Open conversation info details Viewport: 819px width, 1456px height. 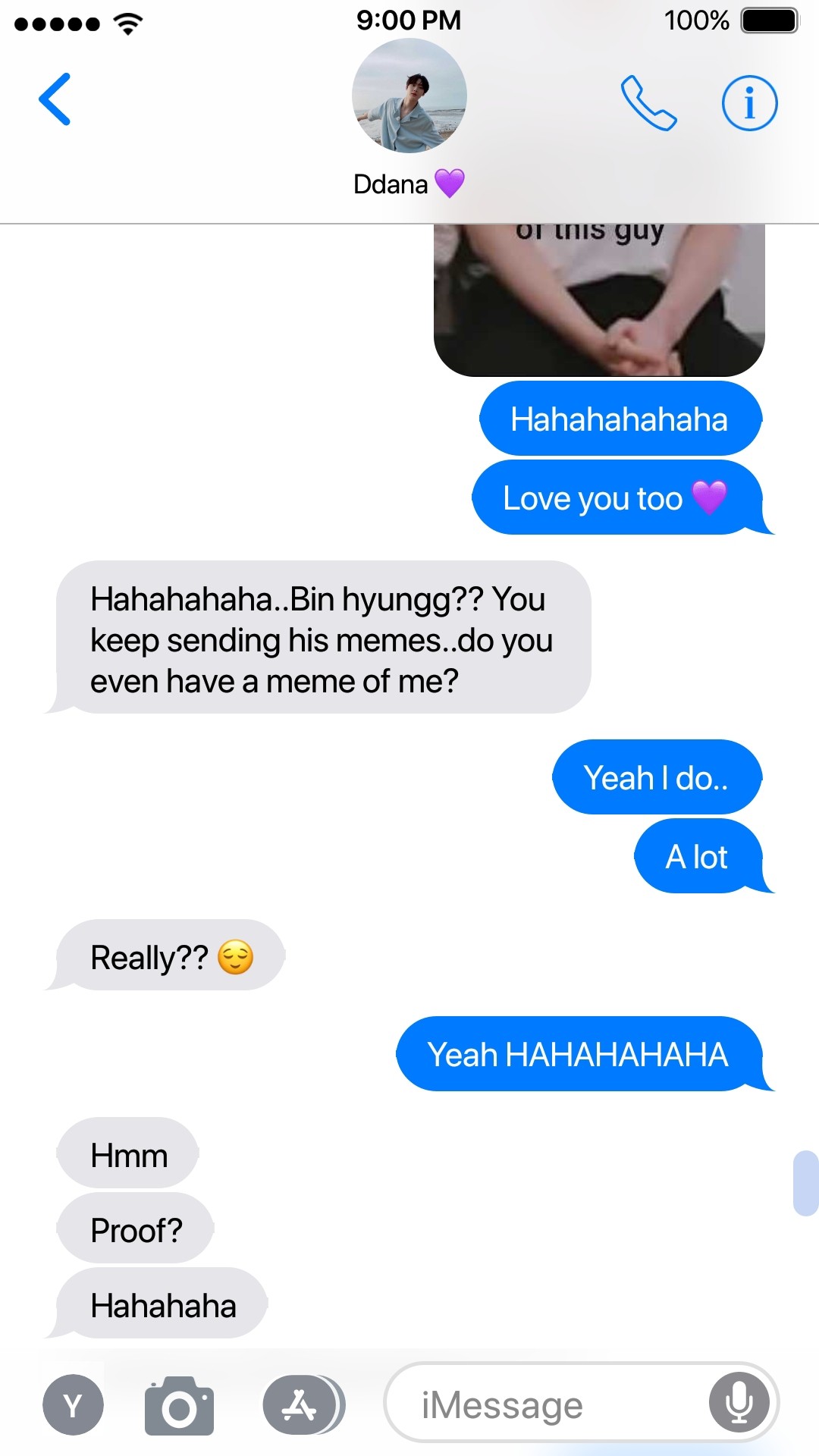(x=749, y=102)
